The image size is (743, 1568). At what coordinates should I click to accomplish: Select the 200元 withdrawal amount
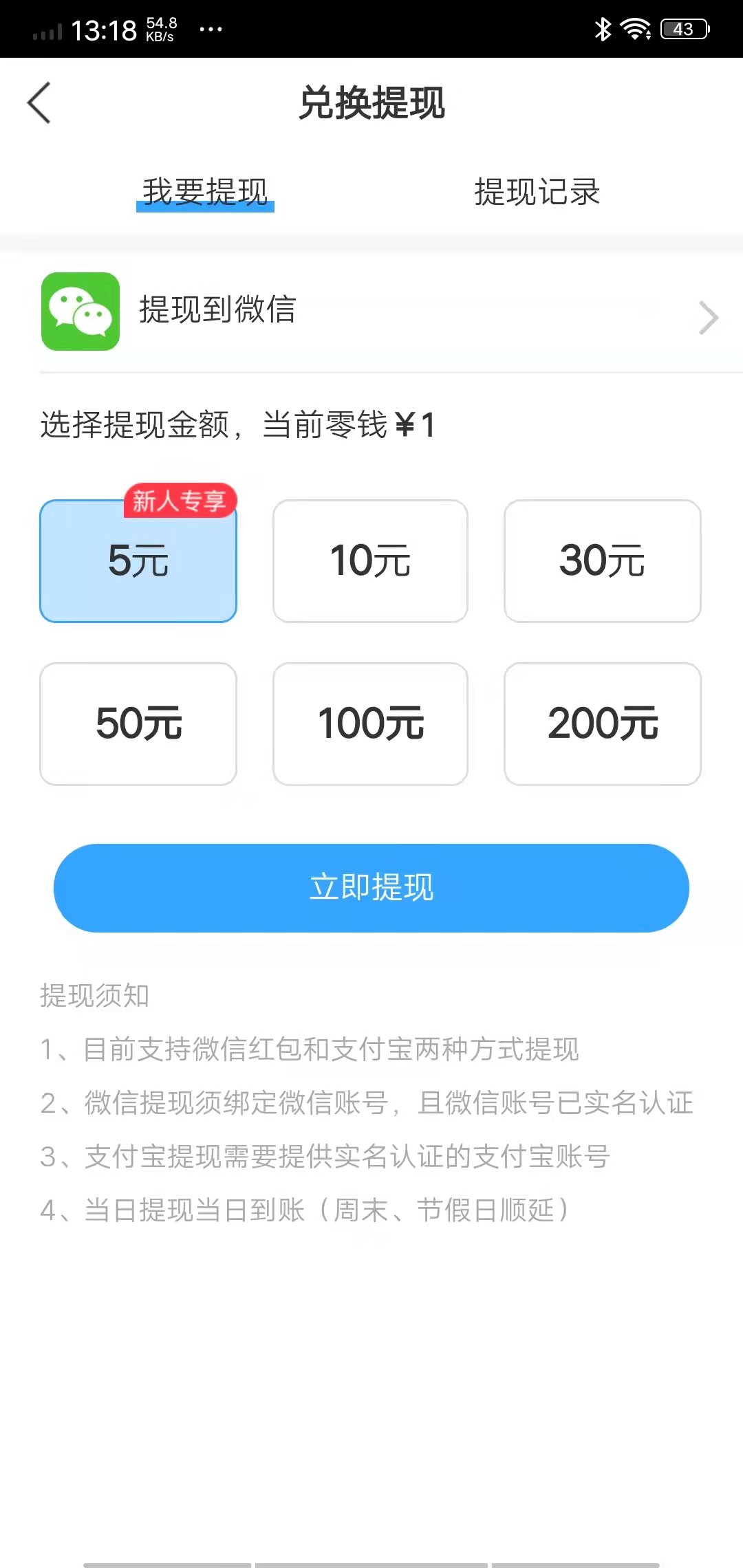[603, 724]
